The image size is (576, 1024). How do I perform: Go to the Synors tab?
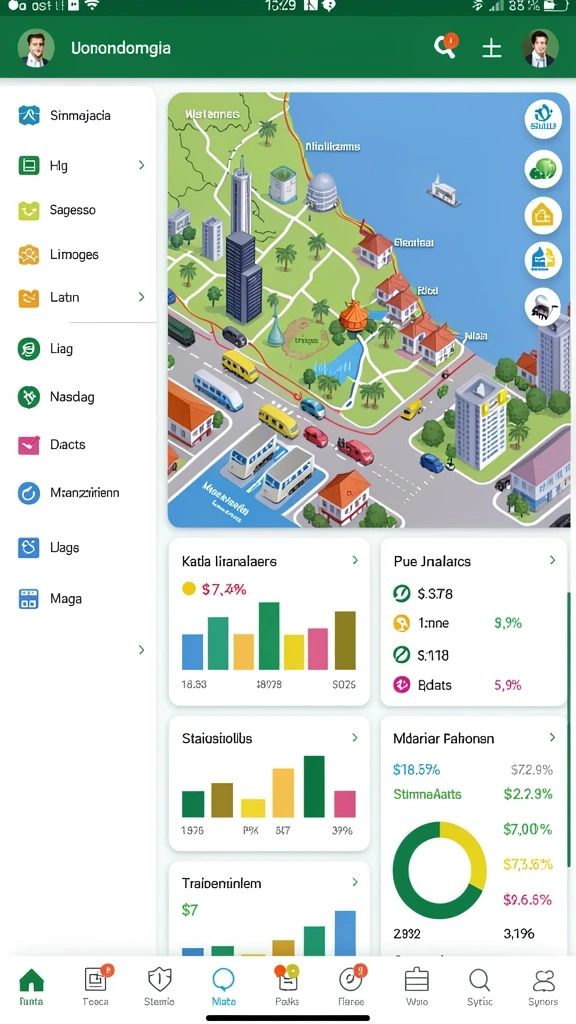tap(543, 986)
